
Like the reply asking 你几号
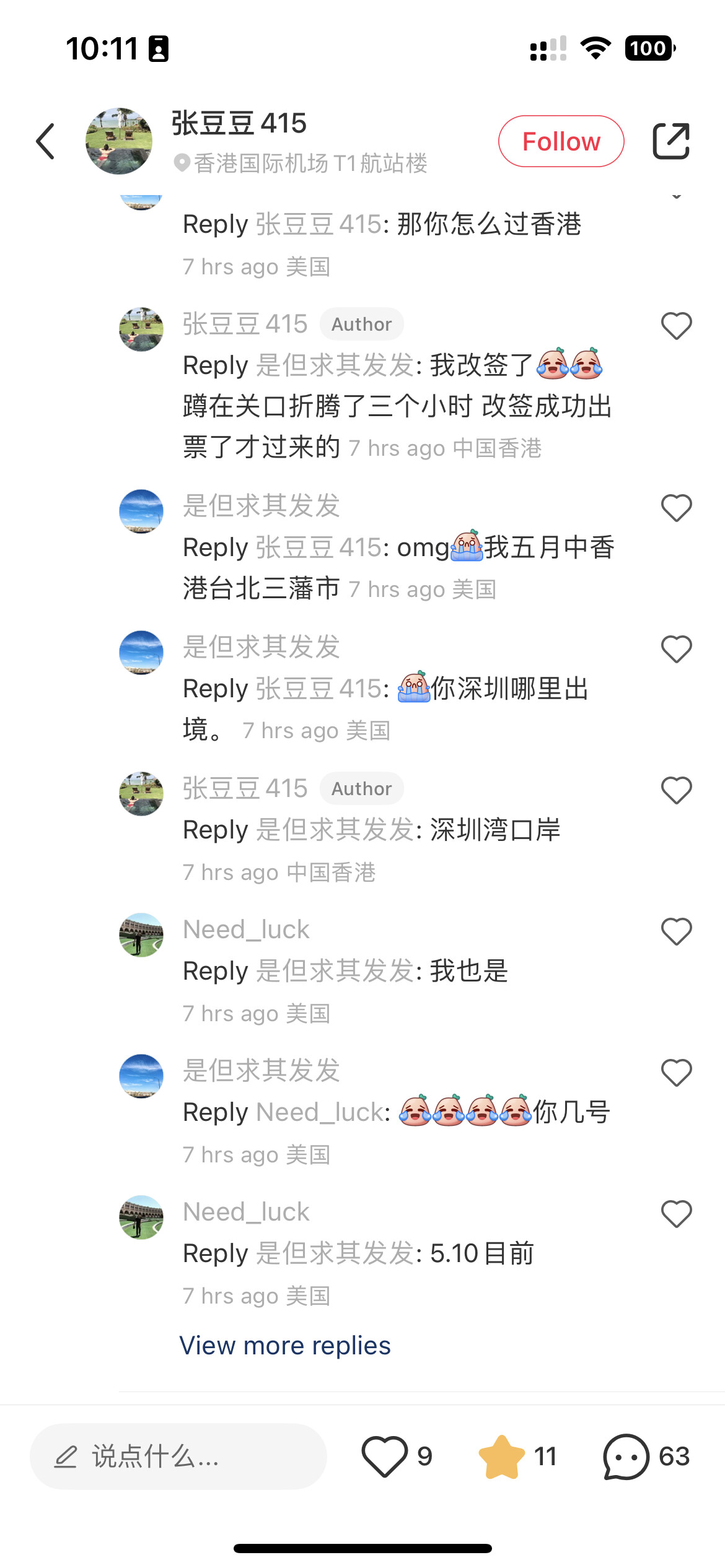676,1073
